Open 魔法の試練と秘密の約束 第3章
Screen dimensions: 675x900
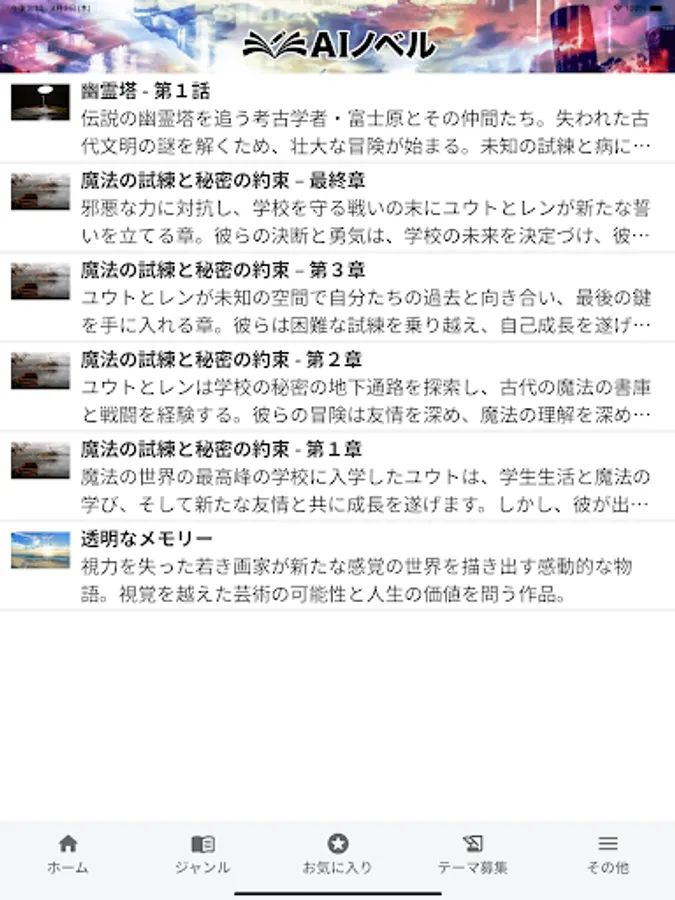click(x=338, y=297)
